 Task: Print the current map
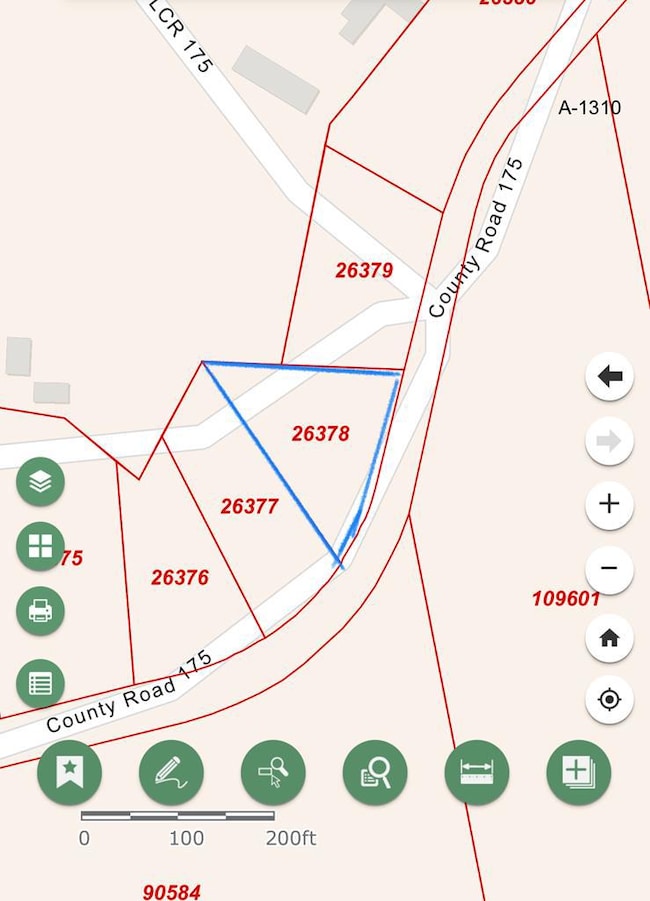click(40, 610)
